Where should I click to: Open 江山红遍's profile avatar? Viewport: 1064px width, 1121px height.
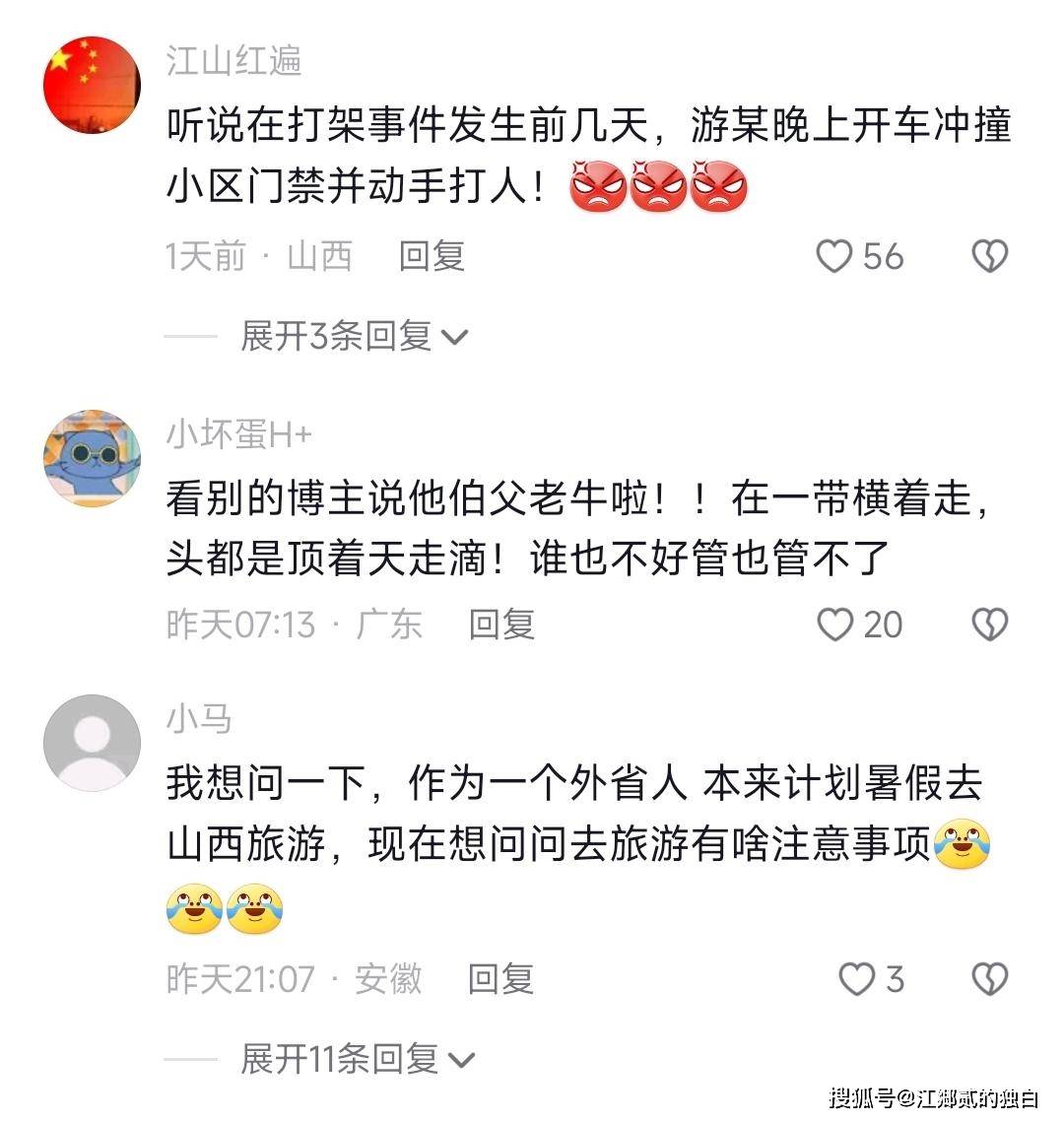click(x=93, y=86)
